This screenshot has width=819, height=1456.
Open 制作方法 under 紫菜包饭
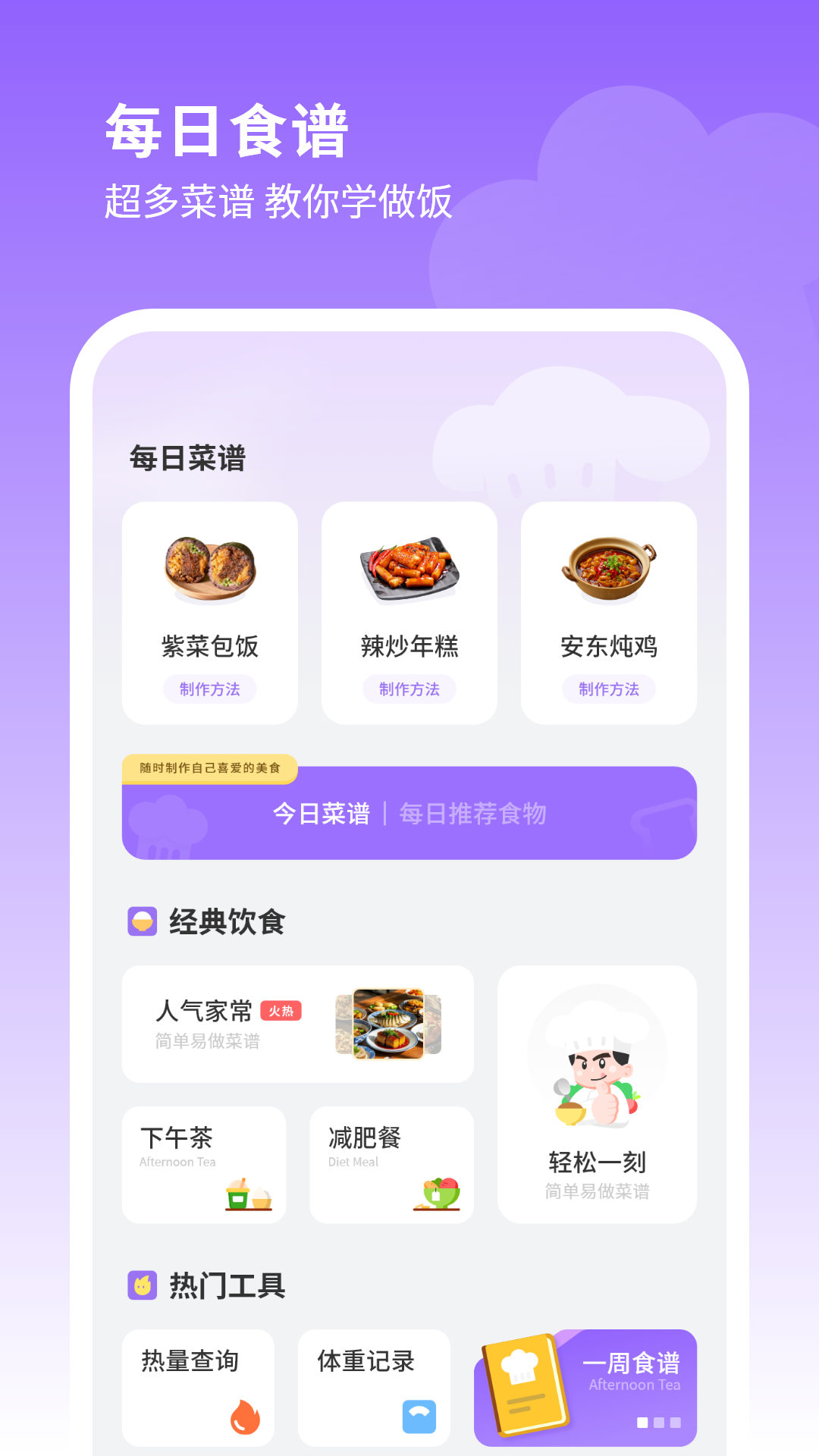click(x=209, y=689)
